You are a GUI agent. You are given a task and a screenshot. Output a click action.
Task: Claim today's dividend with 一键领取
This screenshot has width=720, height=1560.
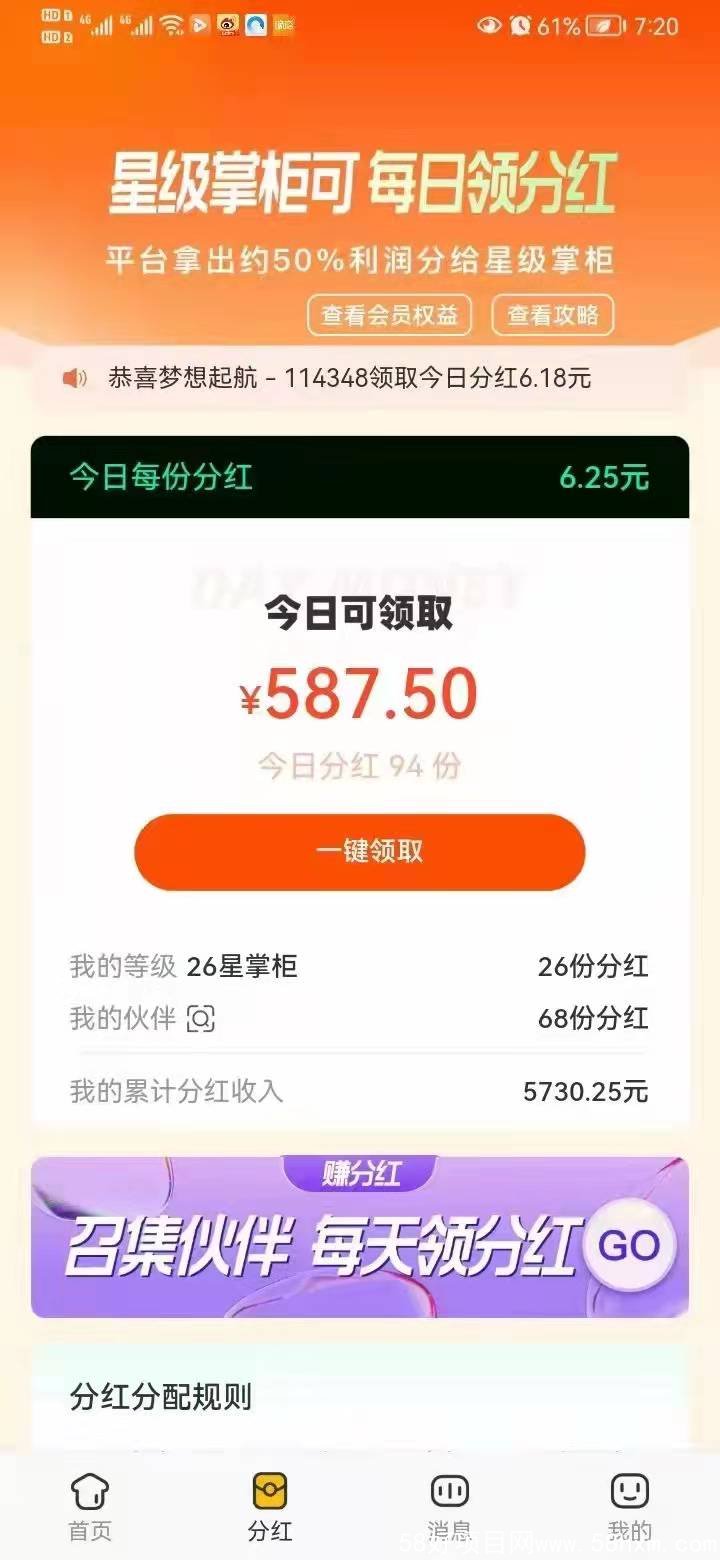click(x=360, y=852)
